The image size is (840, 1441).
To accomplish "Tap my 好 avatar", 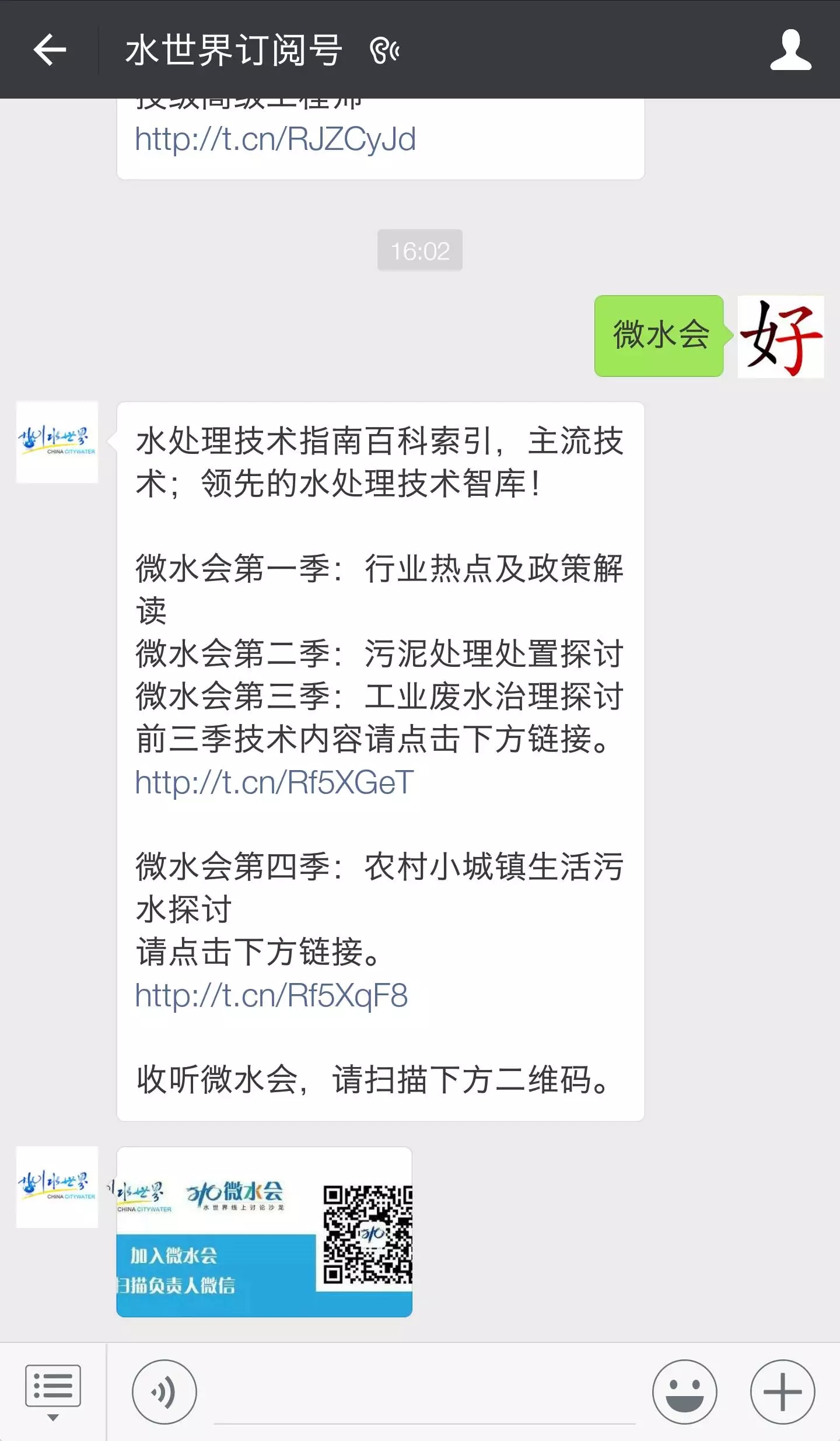I will (x=780, y=337).
